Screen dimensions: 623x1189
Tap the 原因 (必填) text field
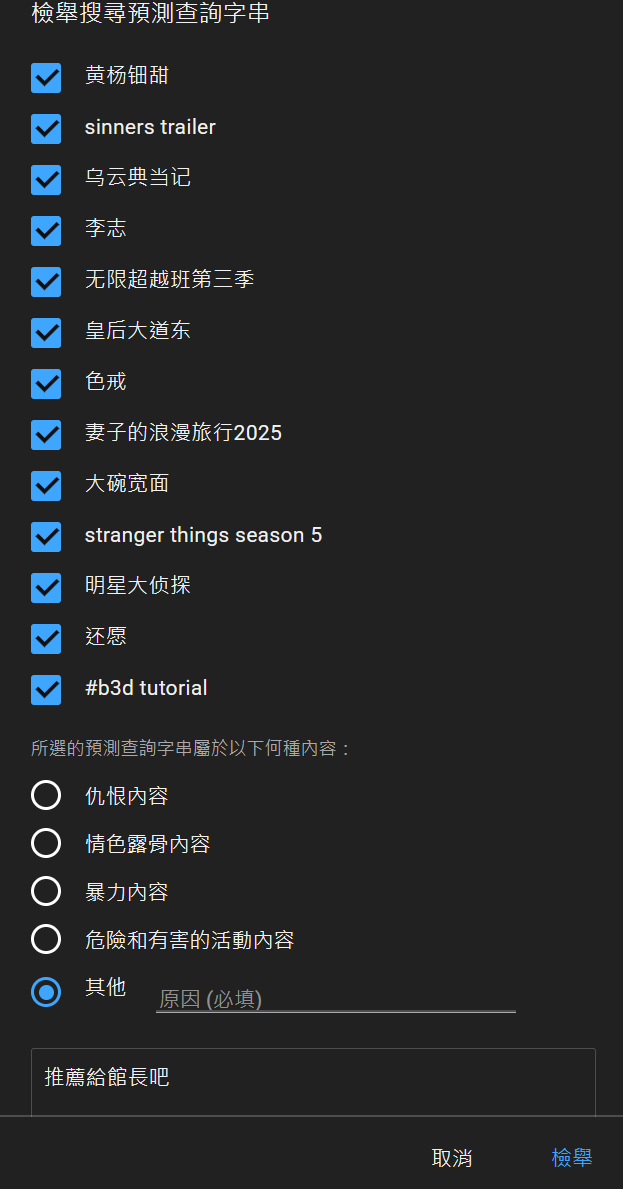pos(336,999)
